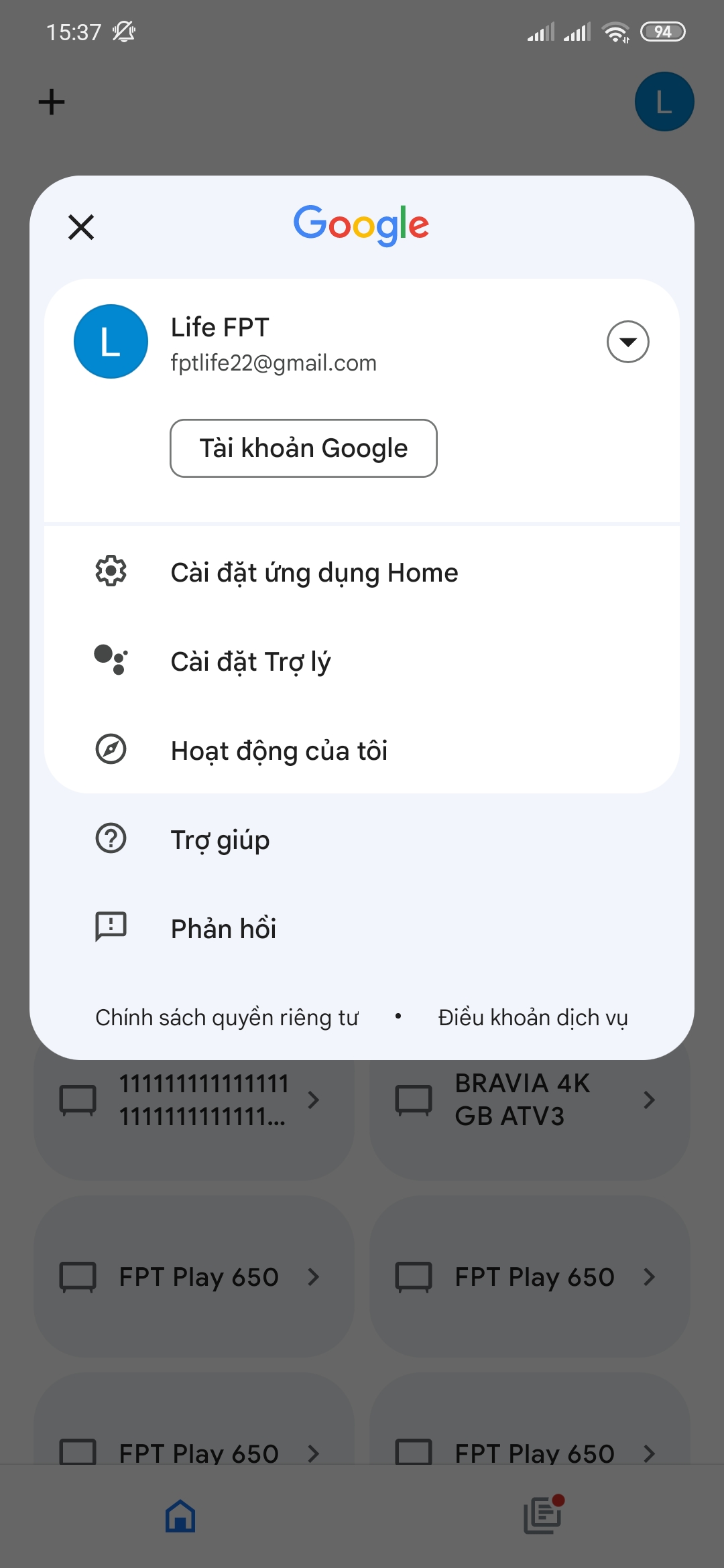
Task: Open Chính sách quyền riêng tư link
Action: tap(227, 1017)
